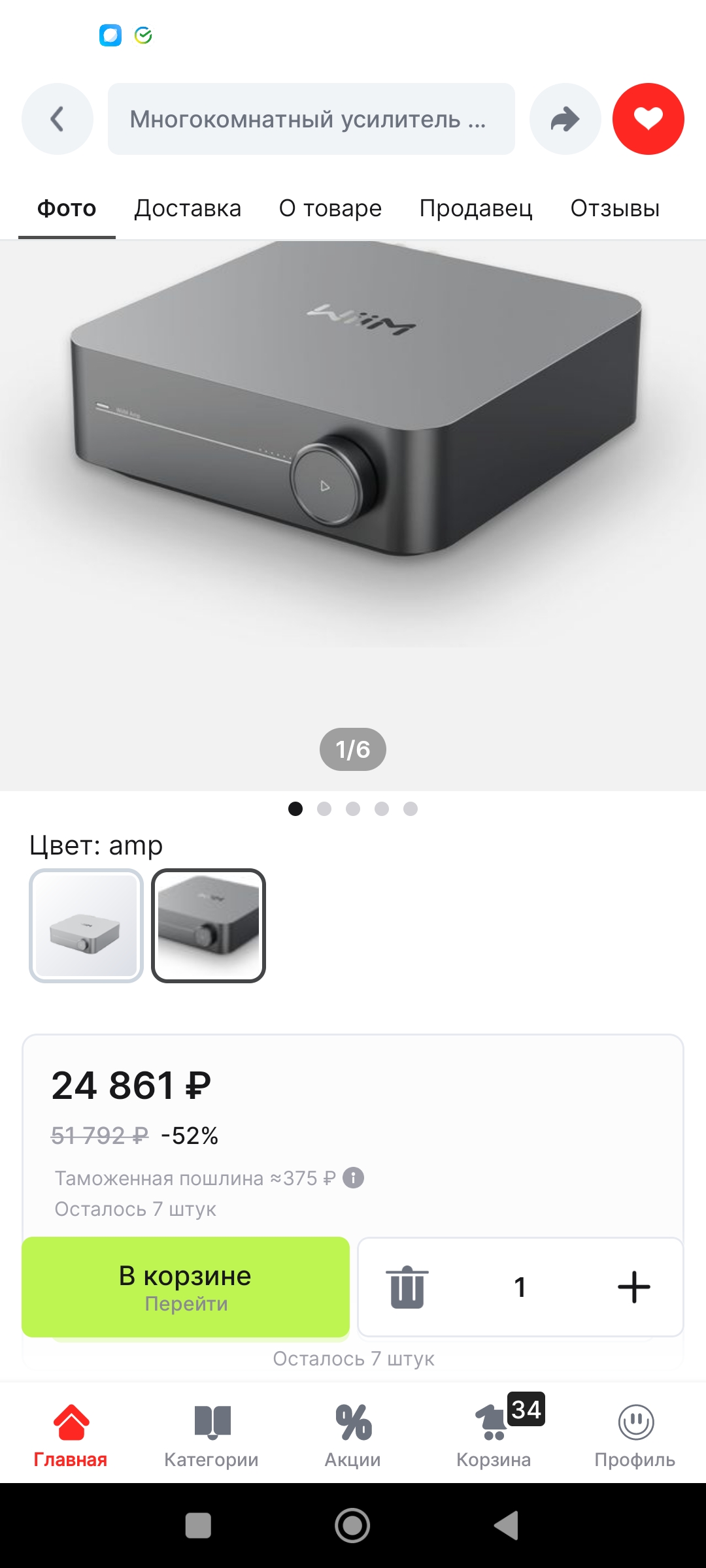Open the О товаре tab
Viewport: 706px width, 1568px height.
[330, 208]
